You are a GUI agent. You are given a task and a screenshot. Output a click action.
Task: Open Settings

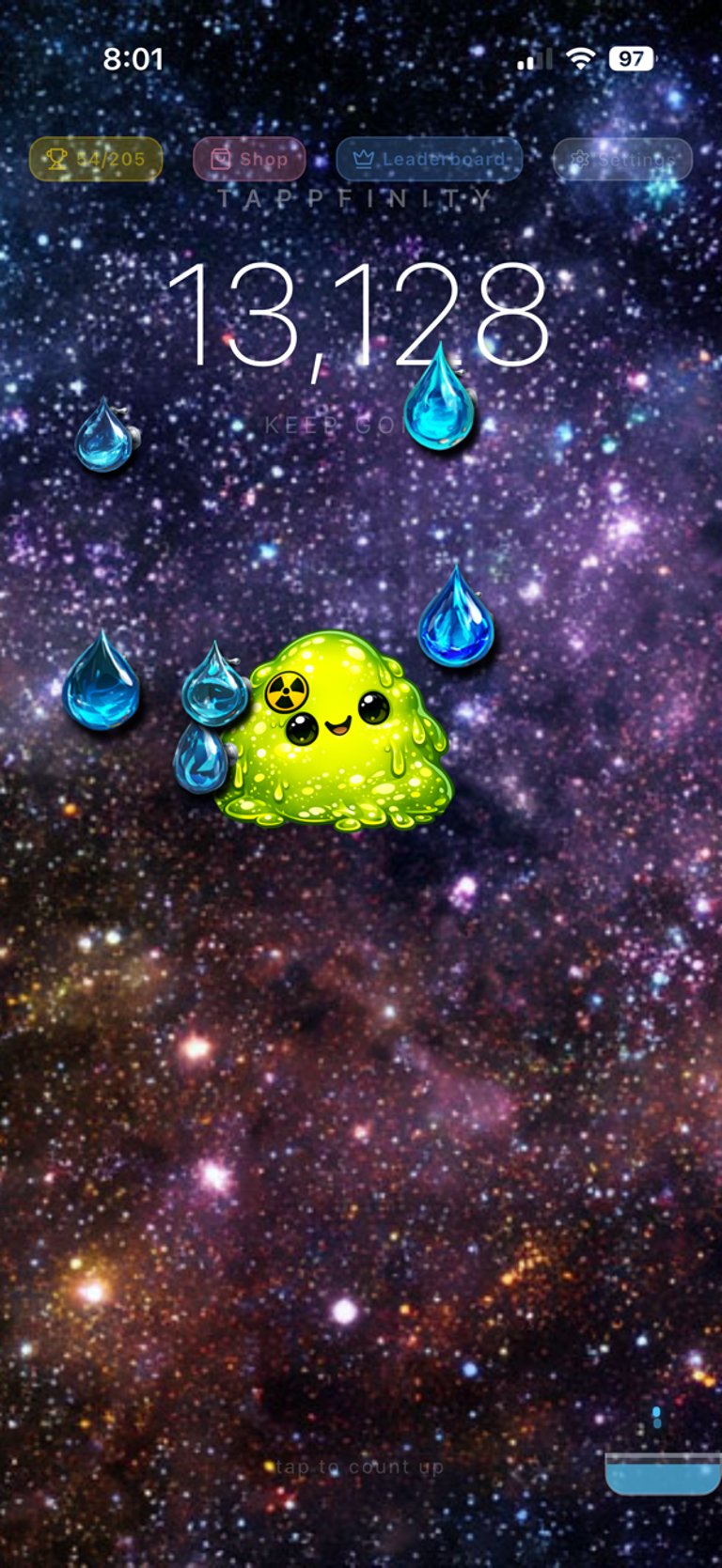click(622, 159)
